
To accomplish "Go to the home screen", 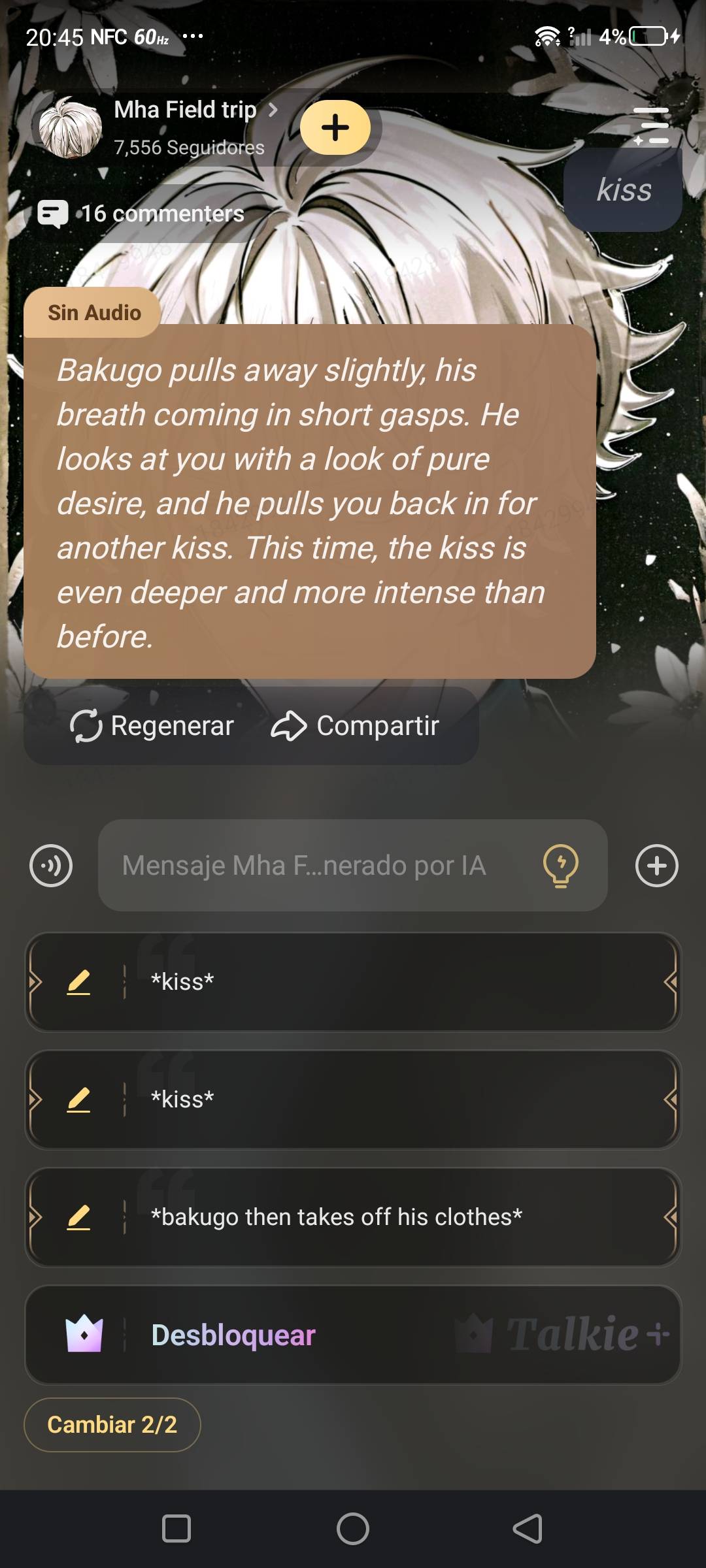I will pyautogui.click(x=353, y=1529).
